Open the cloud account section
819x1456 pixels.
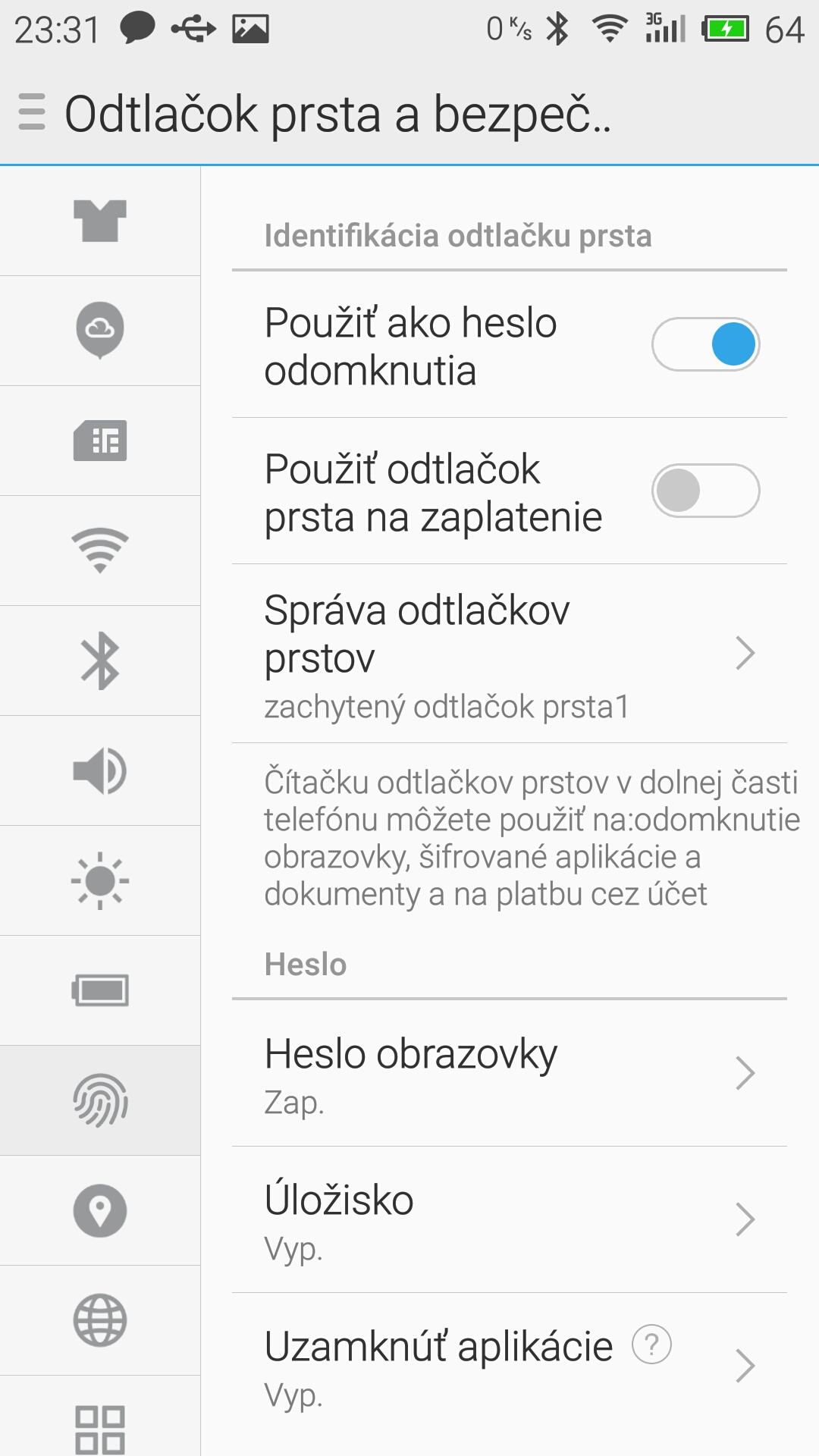[x=100, y=331]
